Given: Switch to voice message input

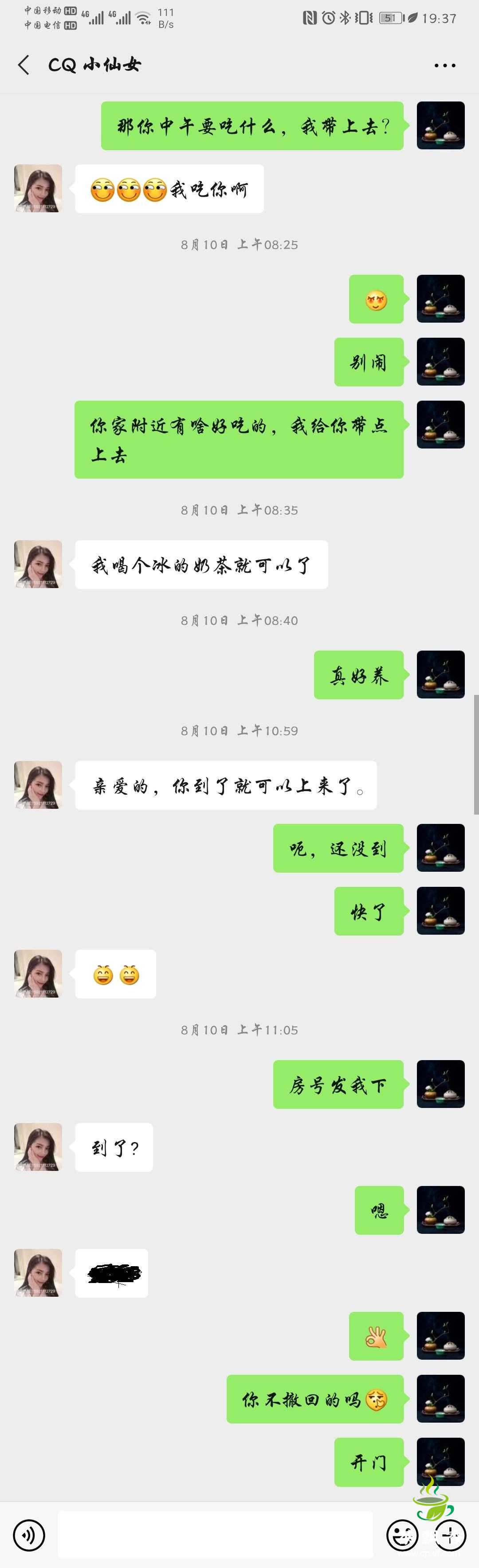Looking at the screenshot, I should pyautogui.click(x=29, y=1534).
